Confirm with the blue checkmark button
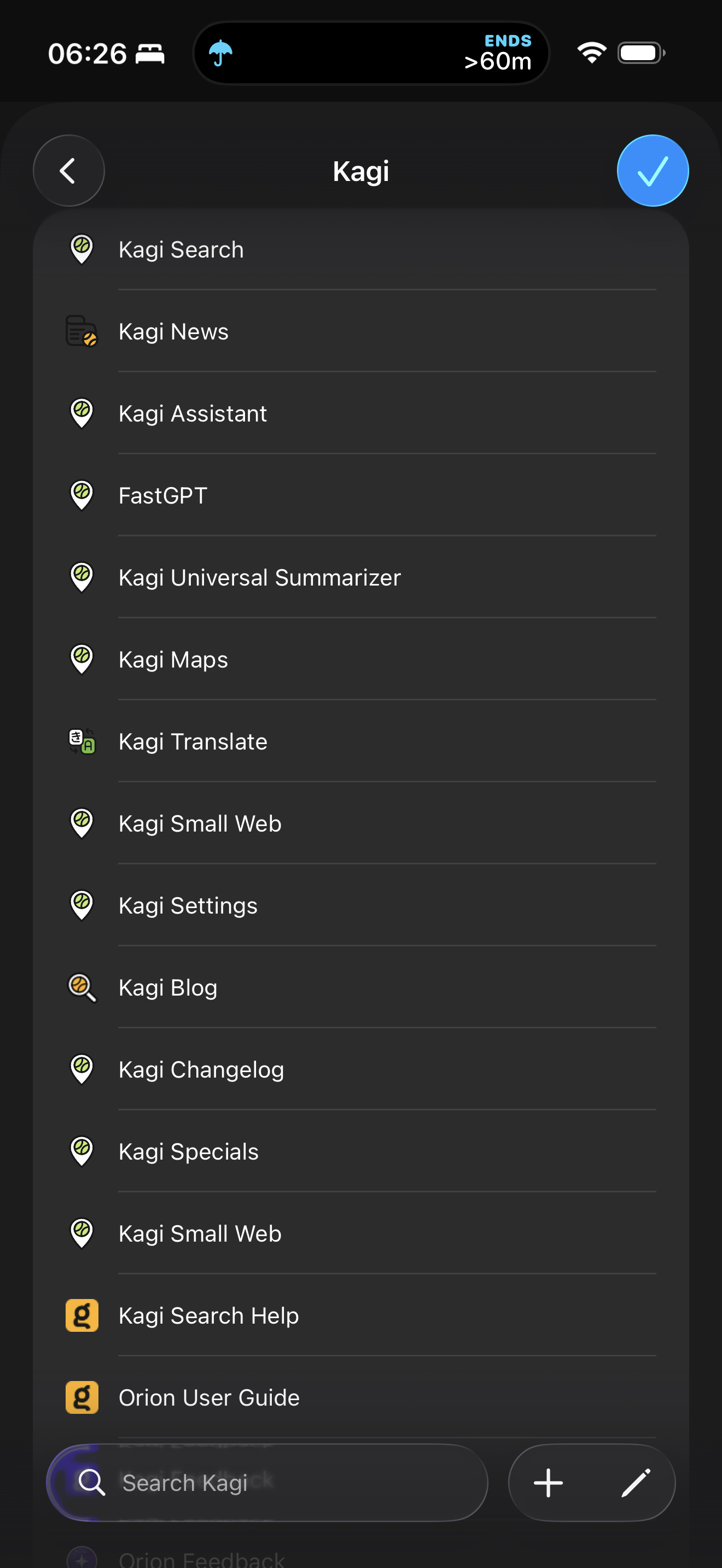 pyautogui.click(x=652, y=171)
